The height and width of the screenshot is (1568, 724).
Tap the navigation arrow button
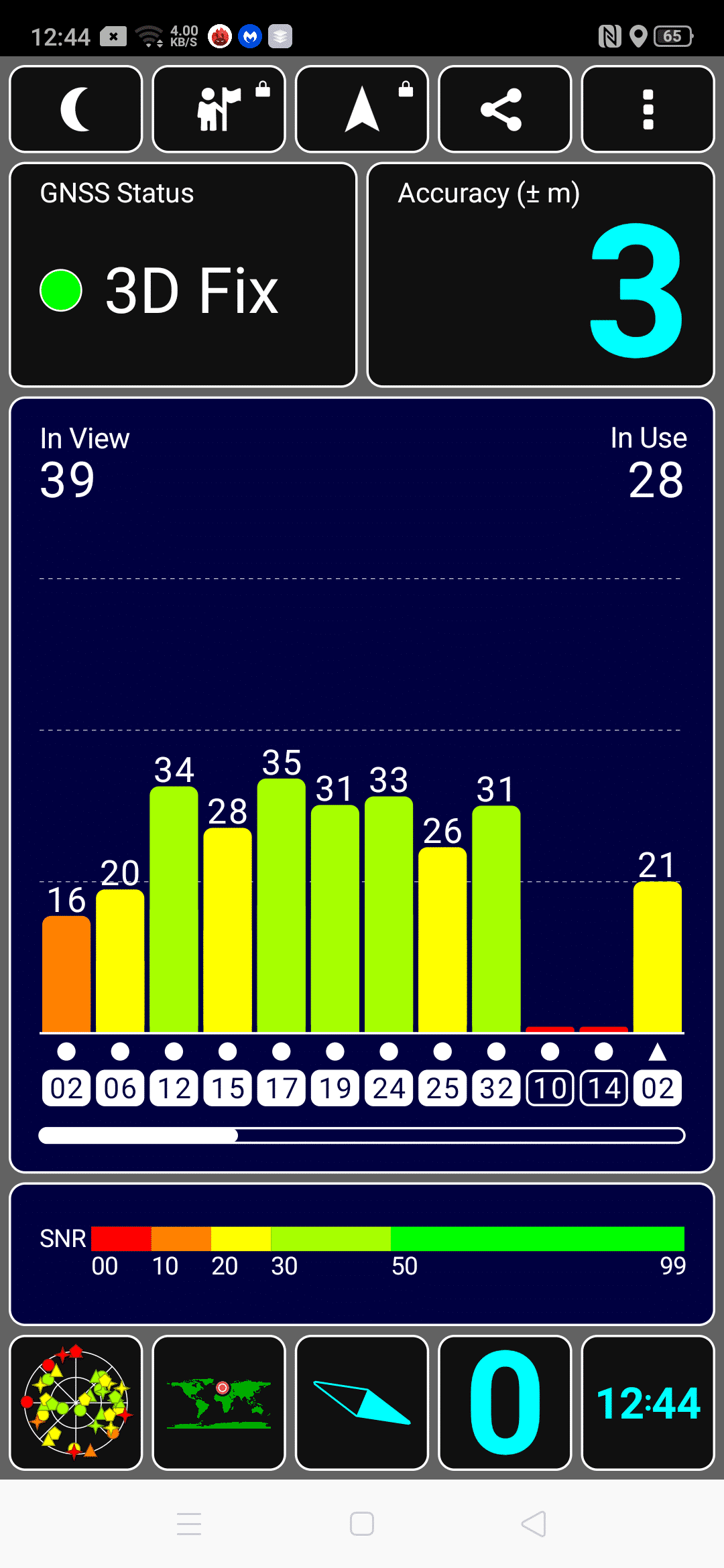(362, 109)
